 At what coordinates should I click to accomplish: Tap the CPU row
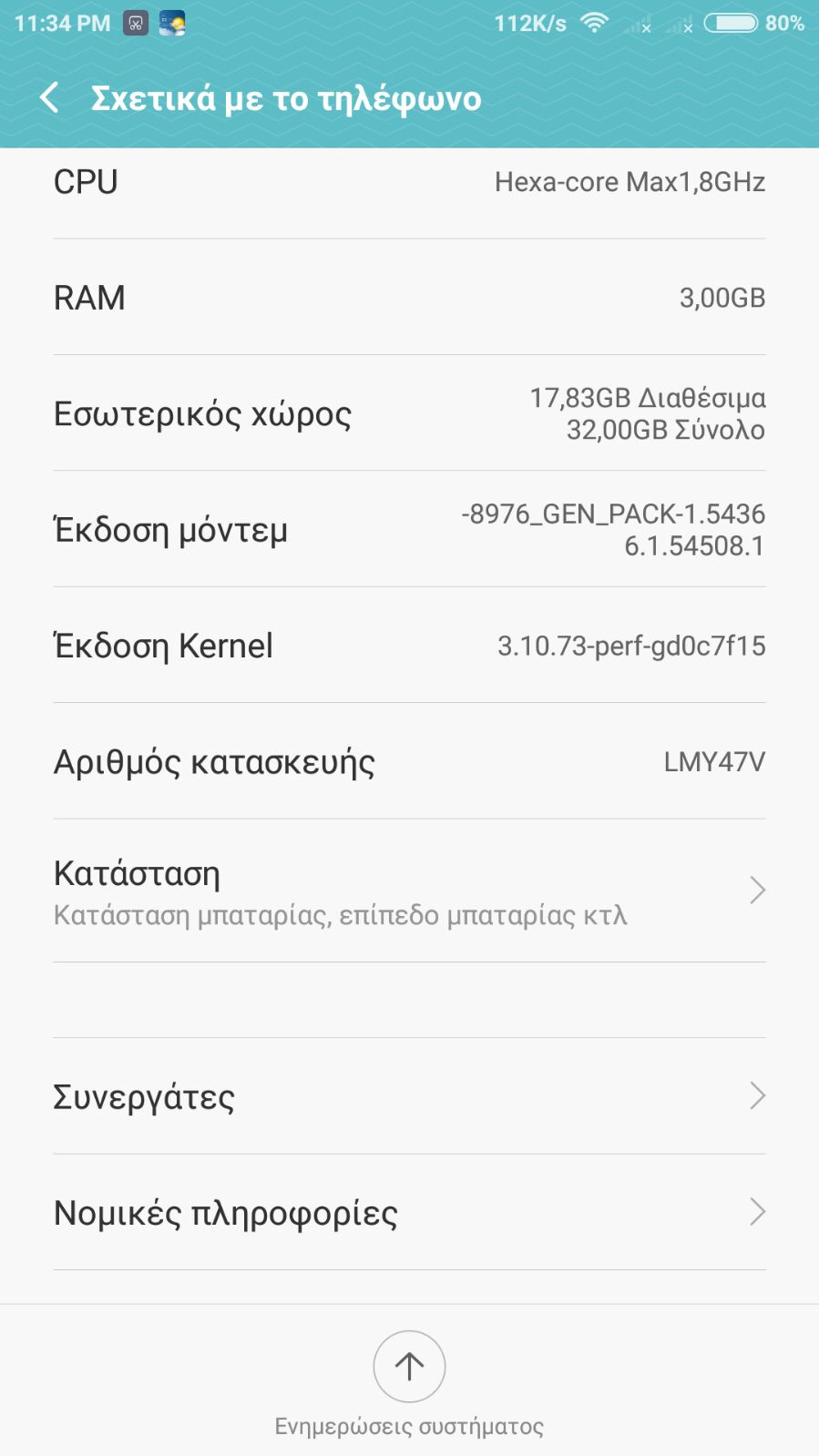[x=409, y=183]
